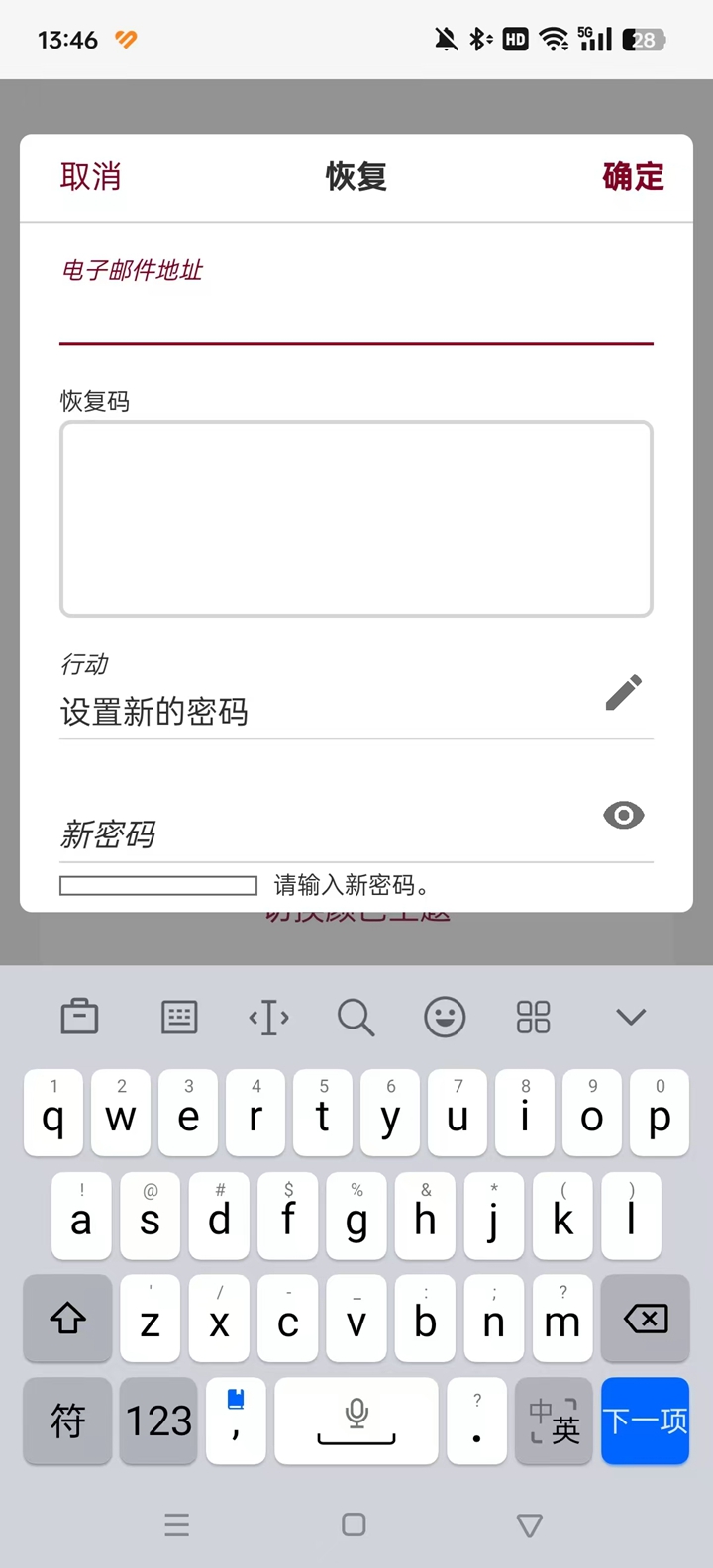This screenshot has width=713, height=1568.
Task: Tap the 恢复码 text box
Action: click(x=356, y=519)
